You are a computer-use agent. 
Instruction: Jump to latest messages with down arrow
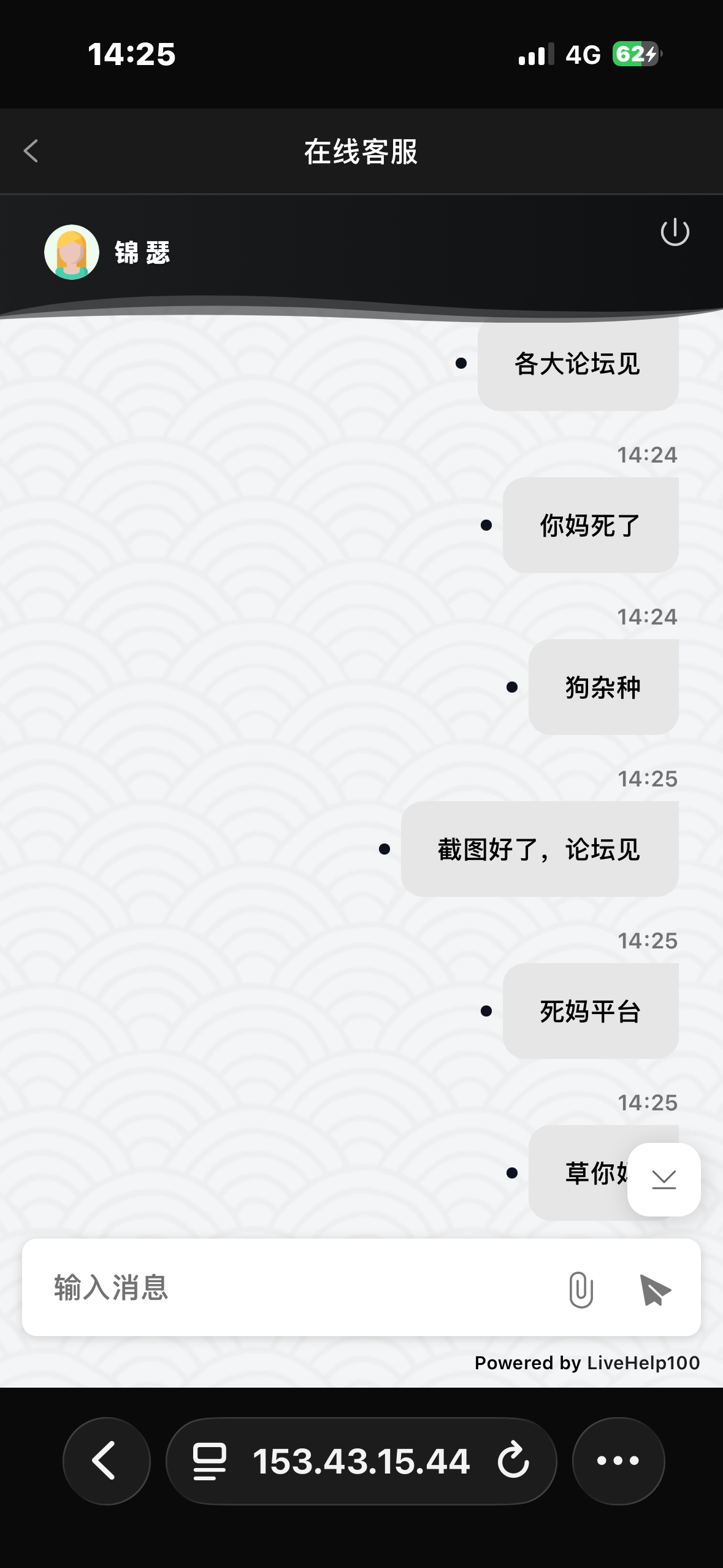(x=664, y=1179)
